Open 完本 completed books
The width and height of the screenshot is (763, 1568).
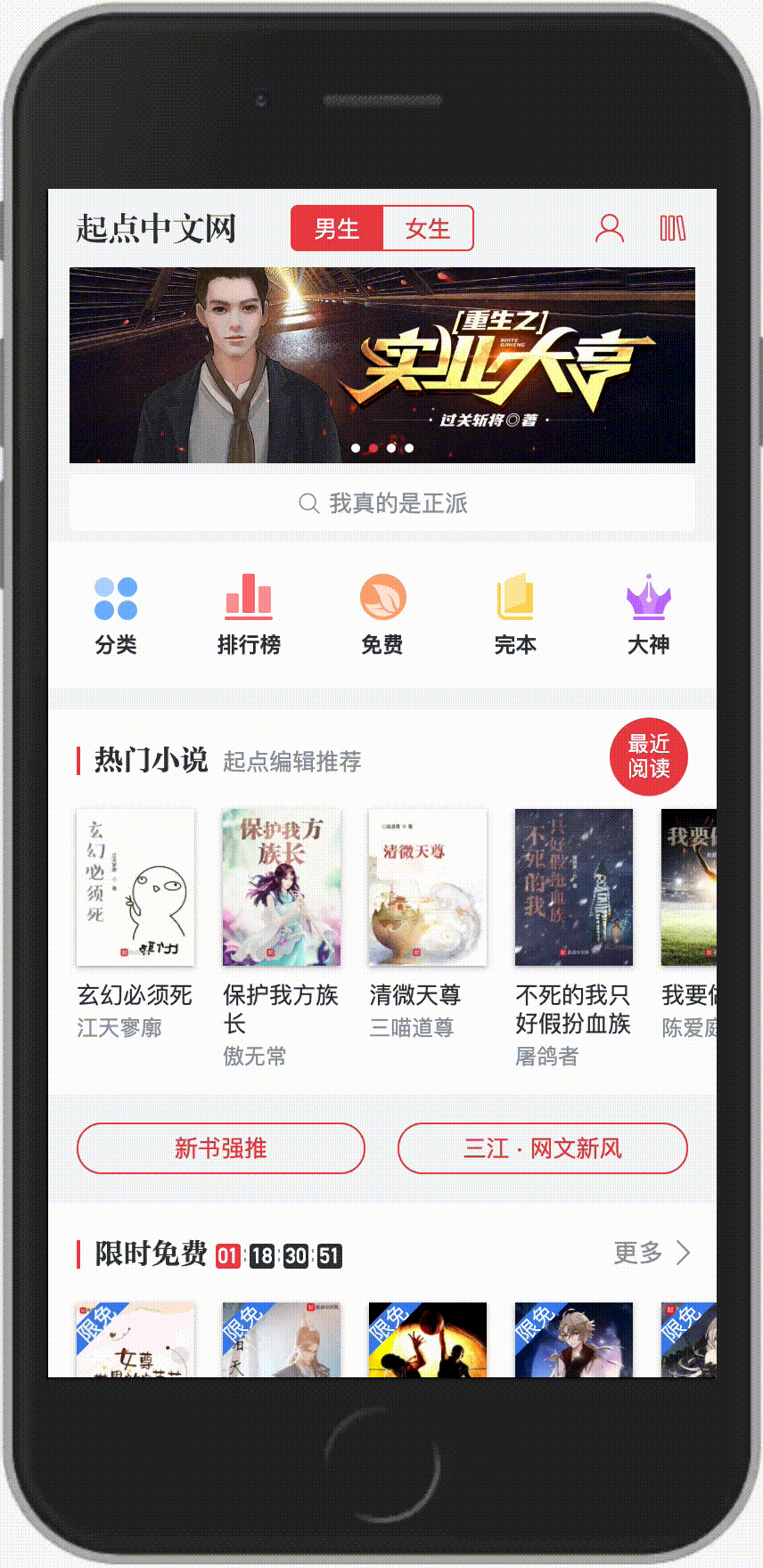[515, 615]
